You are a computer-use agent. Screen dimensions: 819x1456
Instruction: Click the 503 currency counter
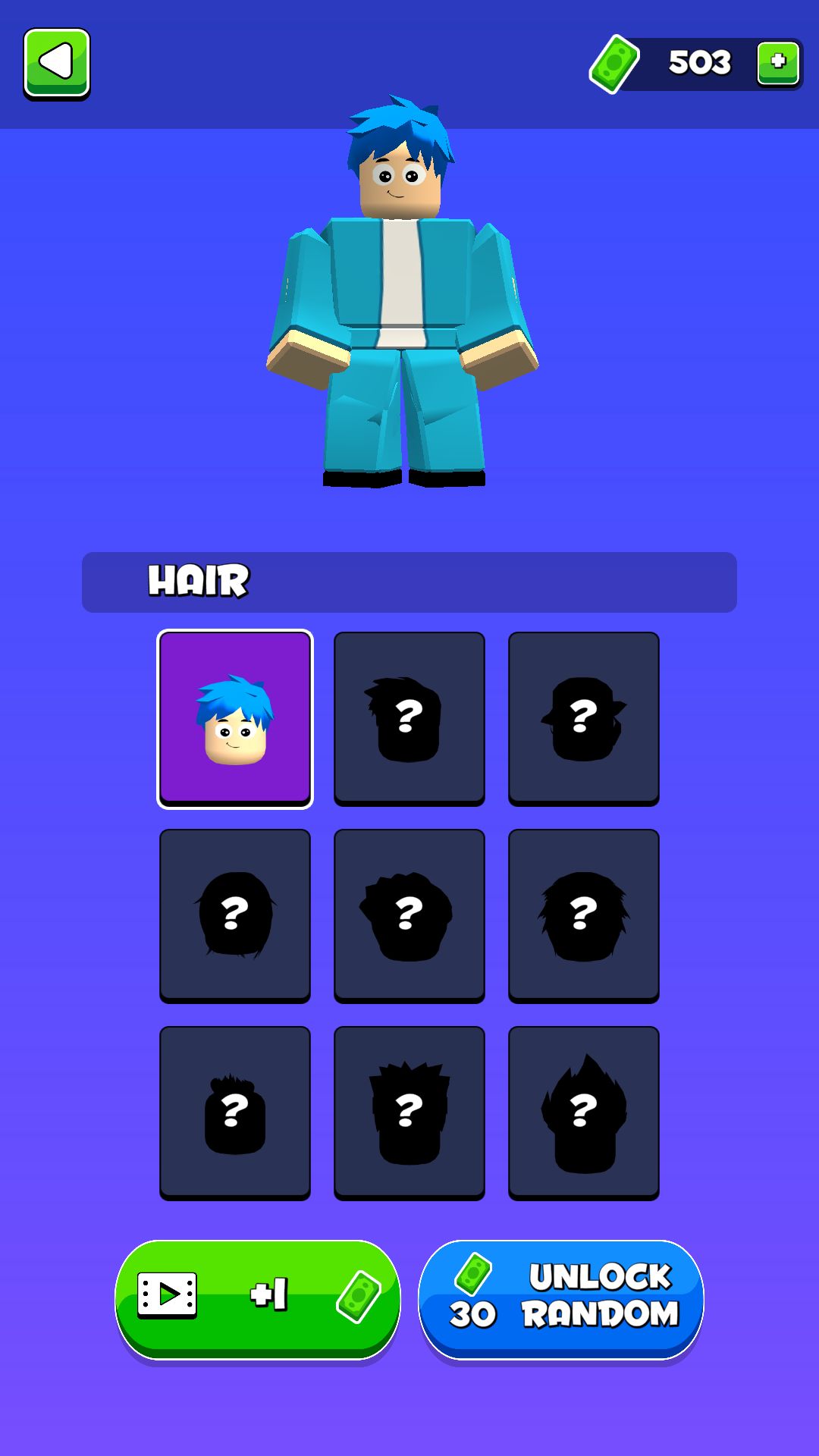point(698,62)
